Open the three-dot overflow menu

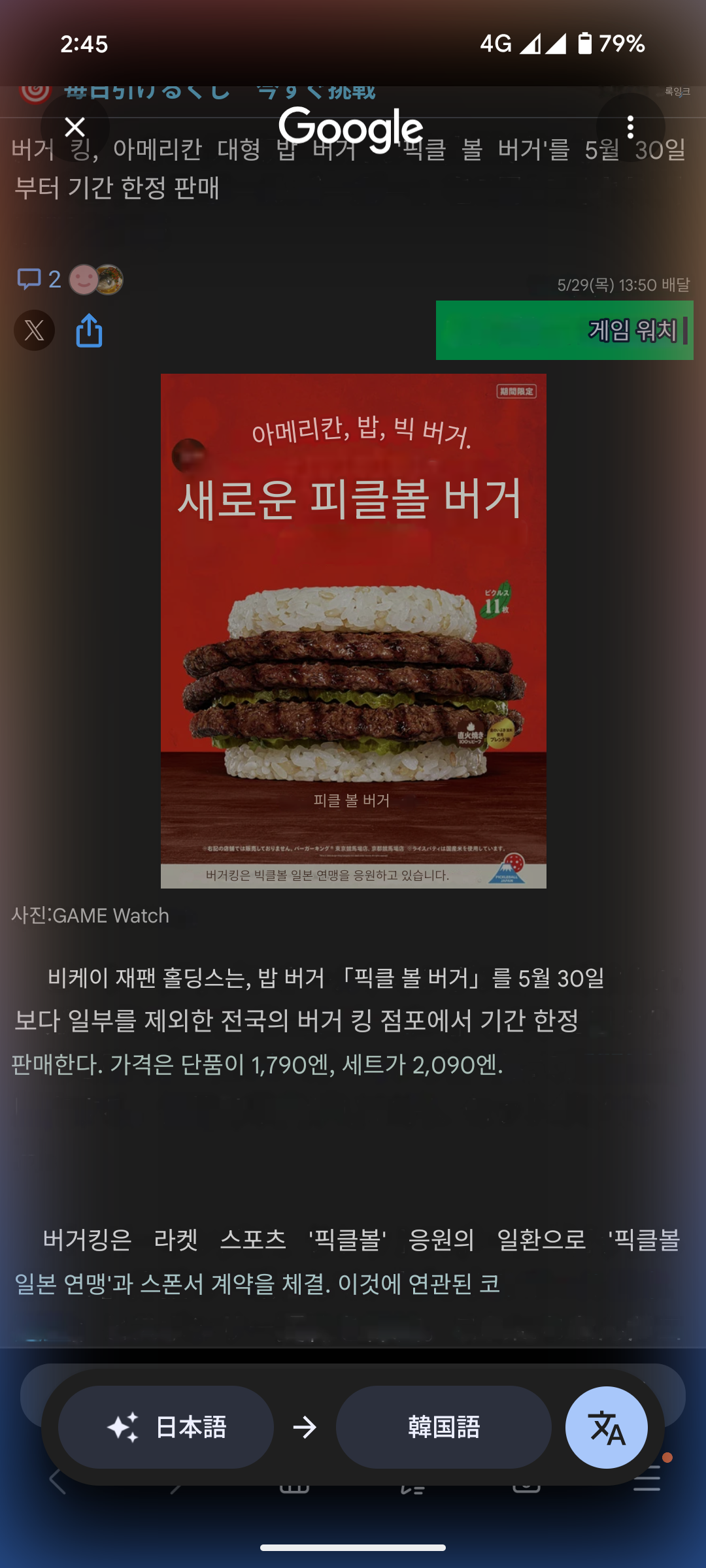630,127
